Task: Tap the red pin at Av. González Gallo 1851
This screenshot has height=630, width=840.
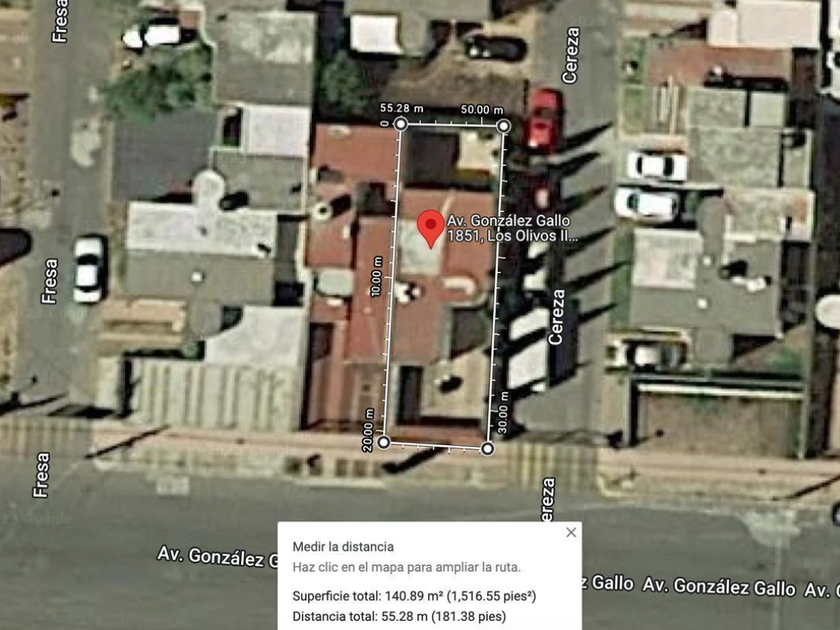Action: coord(430,225)
